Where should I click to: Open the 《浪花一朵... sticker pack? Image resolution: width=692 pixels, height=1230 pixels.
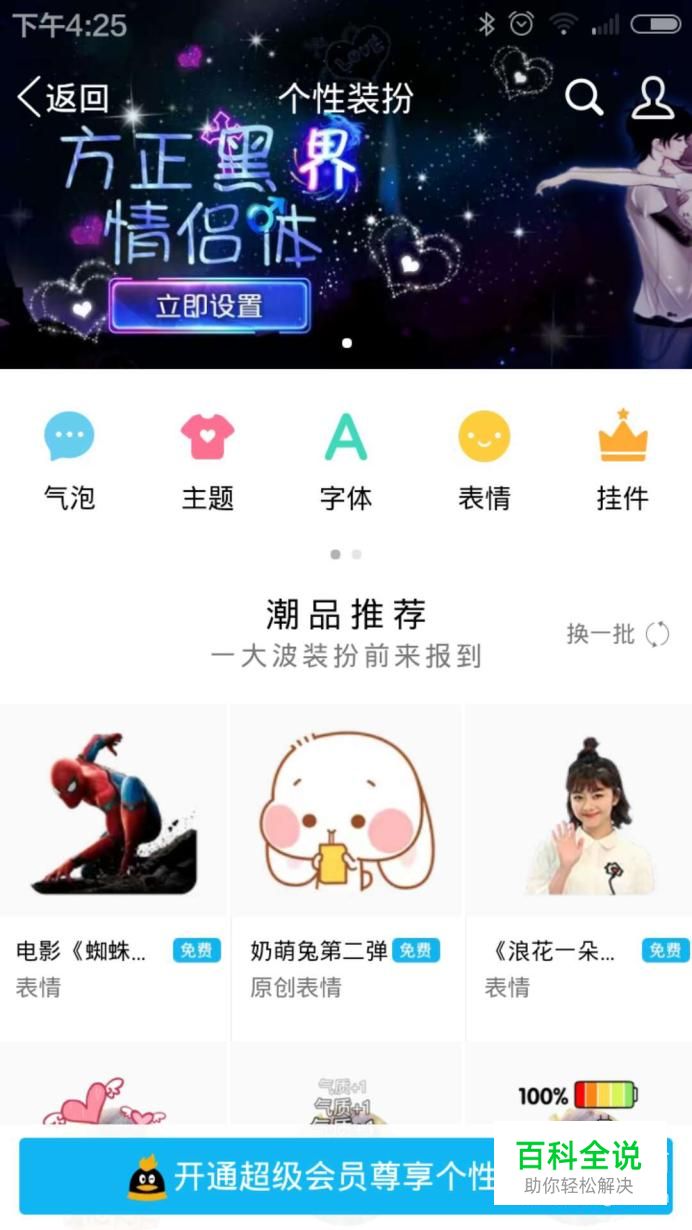point(579,873)
